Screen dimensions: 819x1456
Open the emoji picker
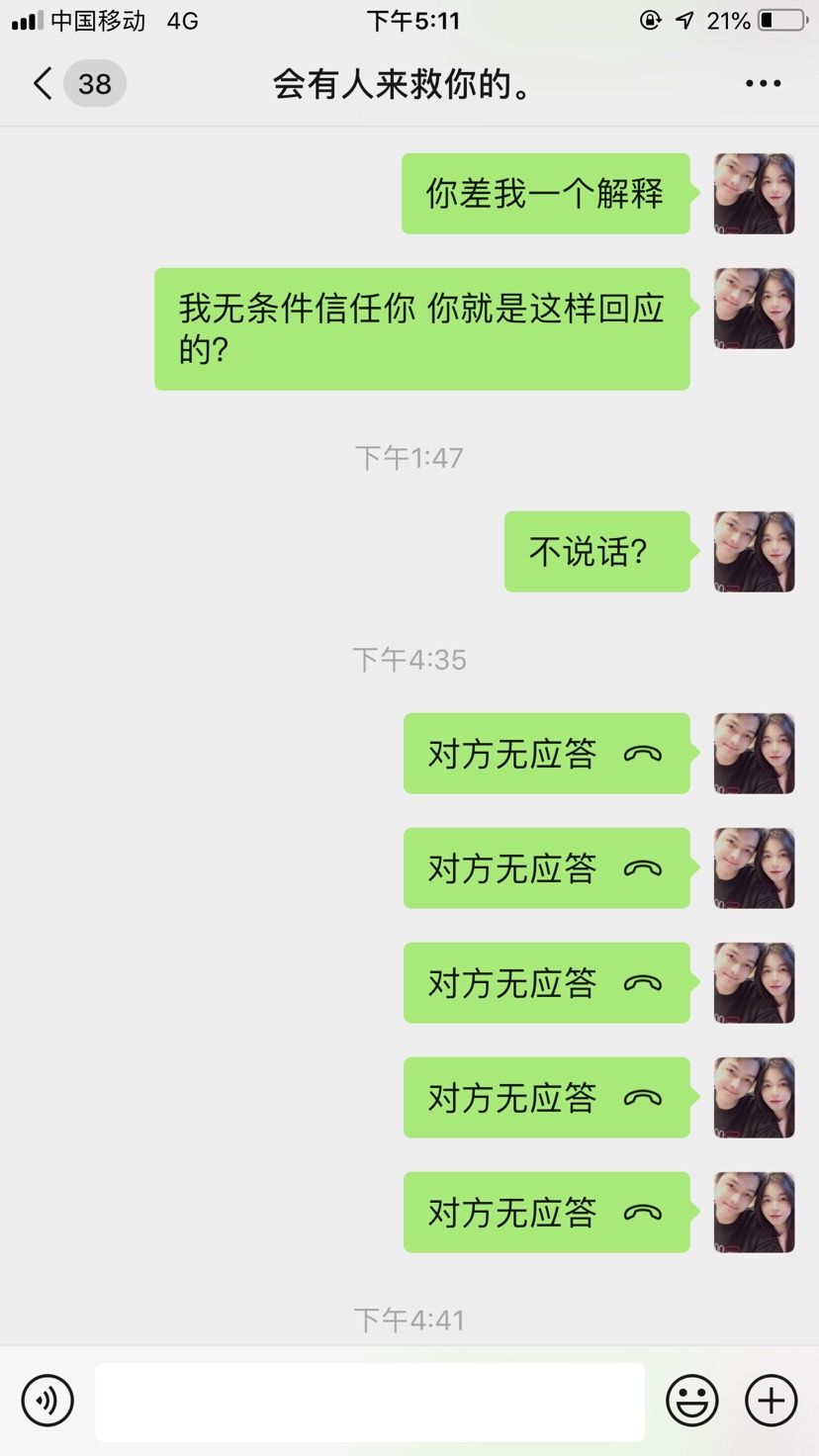coord(691,1401)
